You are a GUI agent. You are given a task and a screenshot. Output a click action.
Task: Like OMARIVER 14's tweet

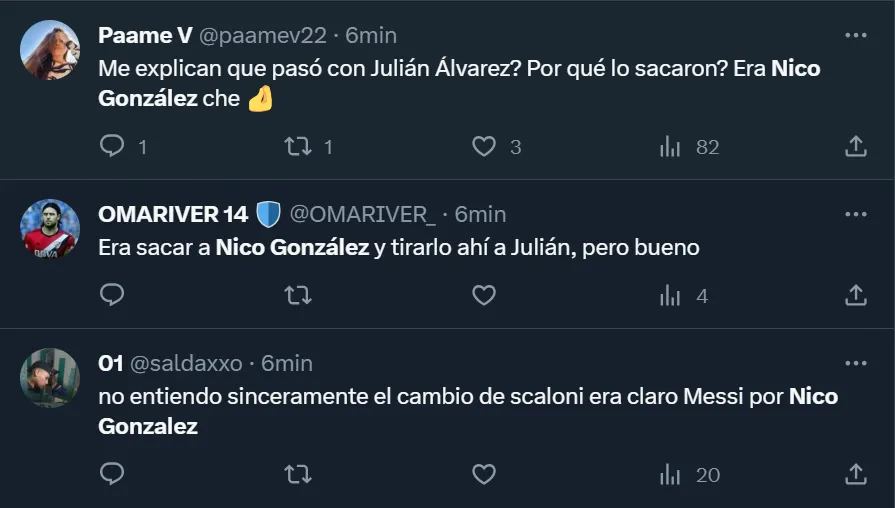484,295
